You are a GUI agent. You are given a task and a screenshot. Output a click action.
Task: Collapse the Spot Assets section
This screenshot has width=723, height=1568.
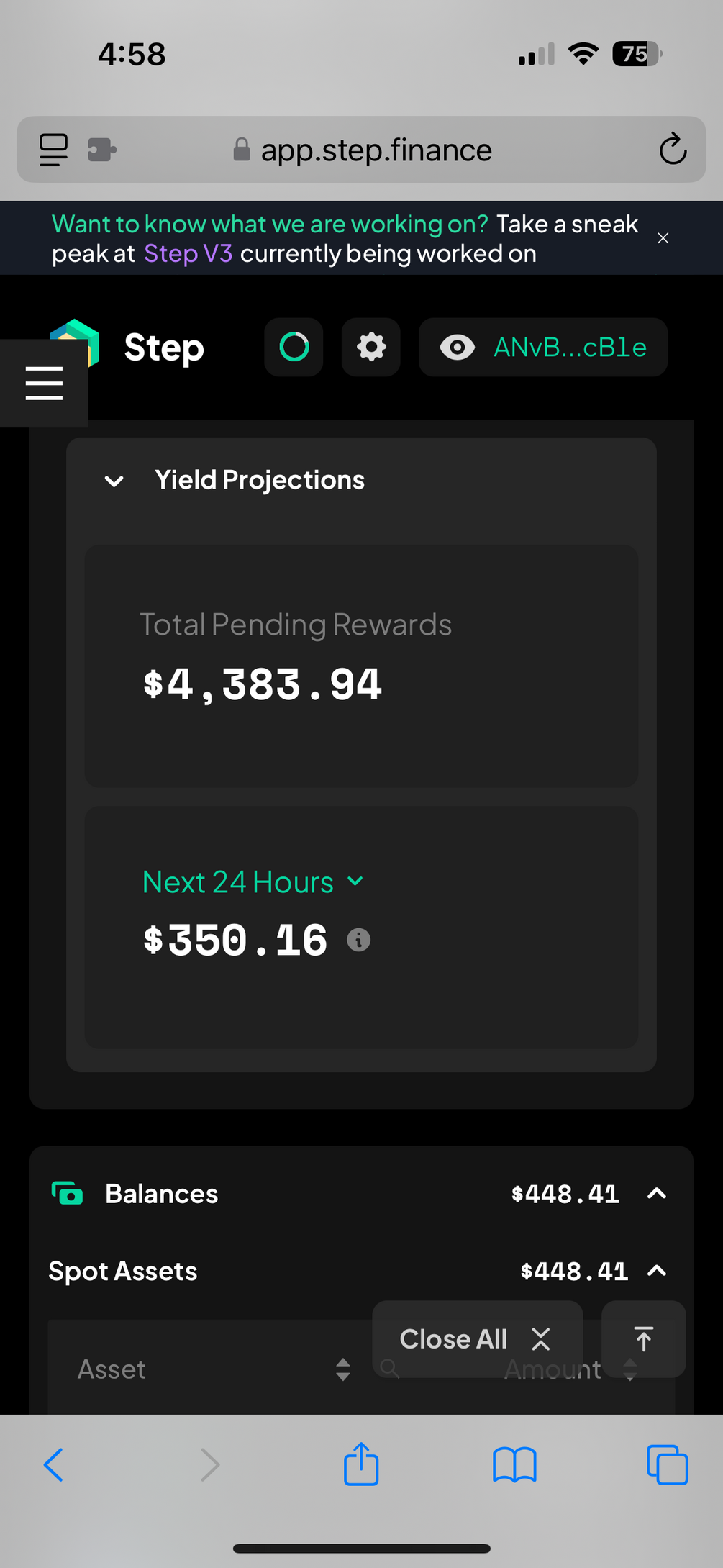tap(656, 1271)
